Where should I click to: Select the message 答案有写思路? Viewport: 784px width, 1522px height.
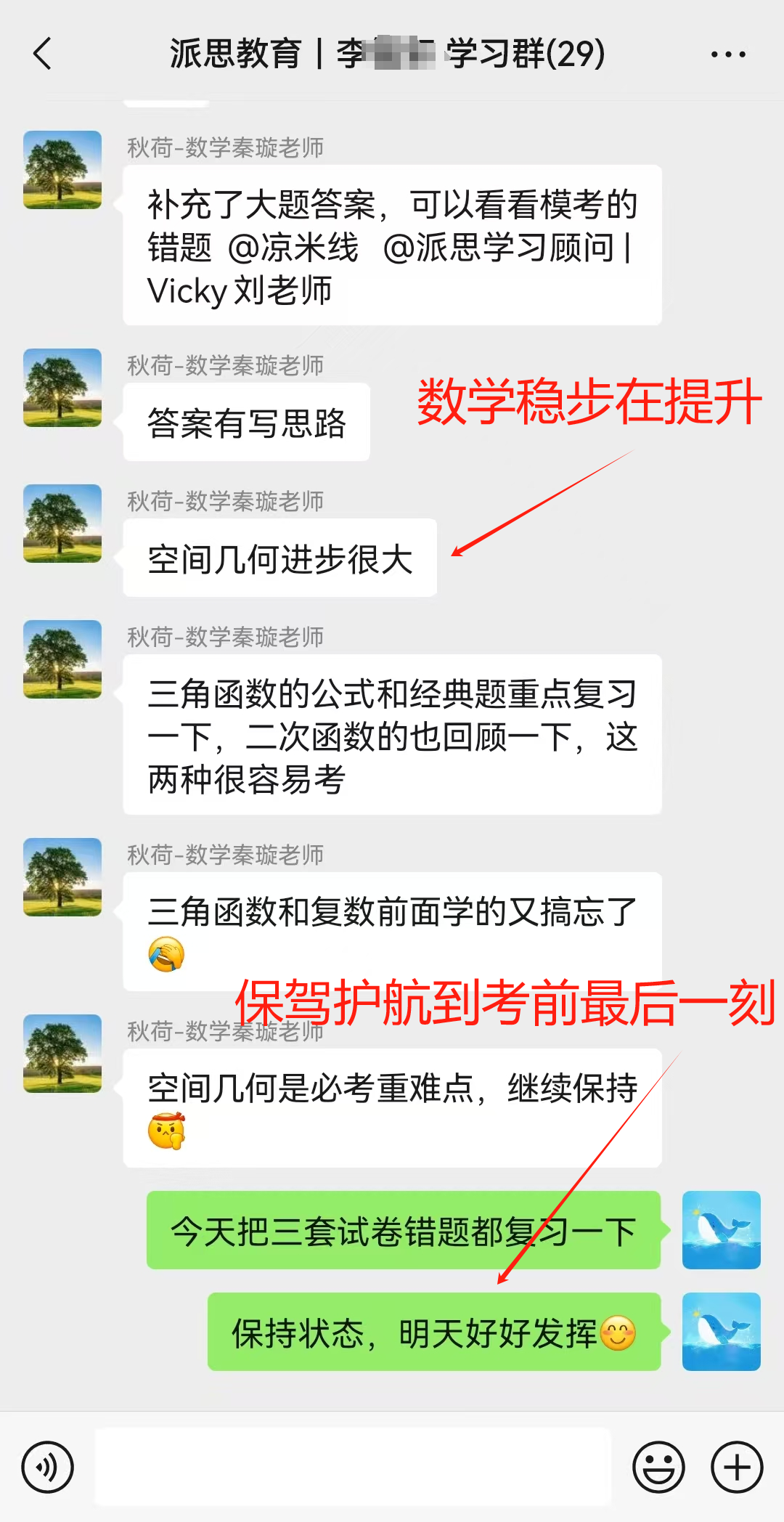point(248,421)
